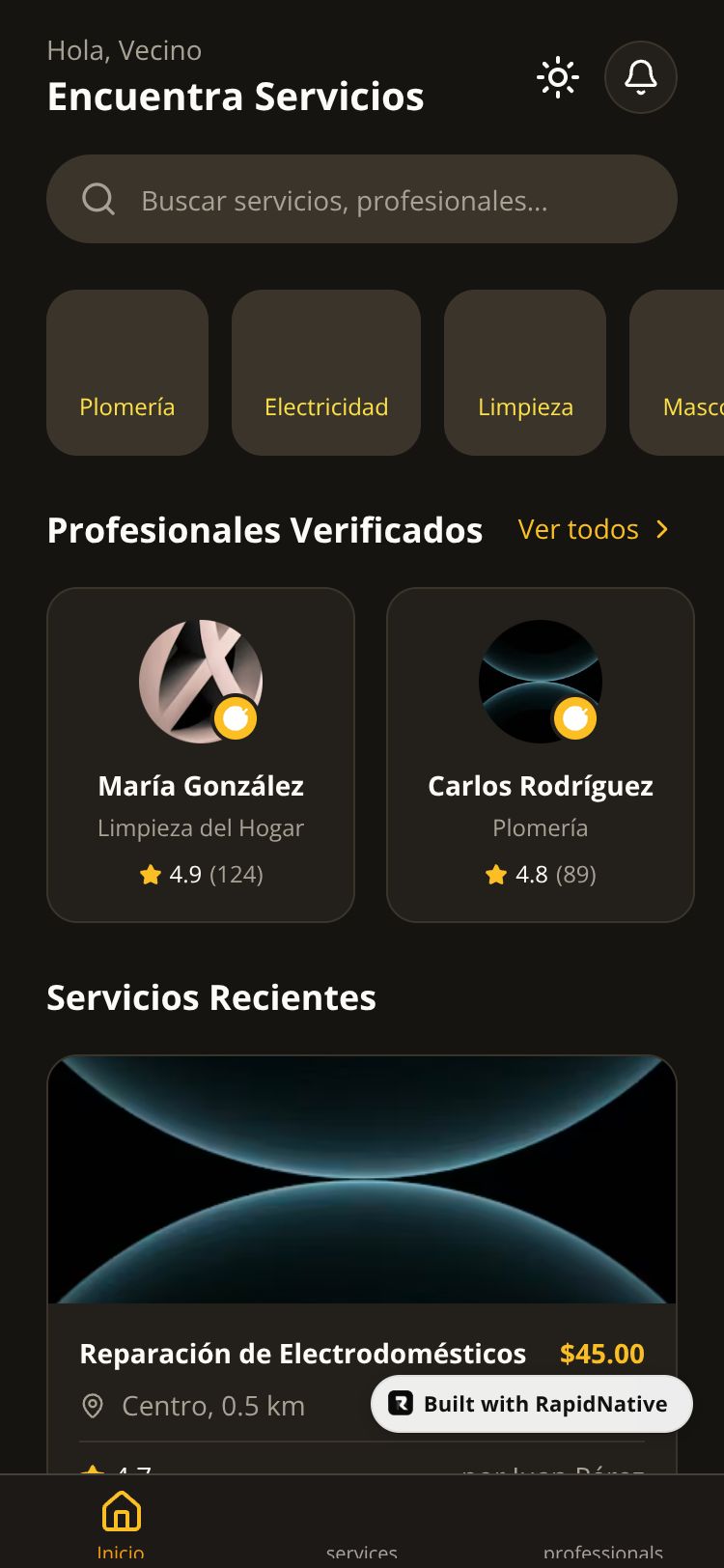The width and height of the screenshot is (724, 1568).
Task: Open Carlos Rodríguez's profile card
Action: coord(541,754)
